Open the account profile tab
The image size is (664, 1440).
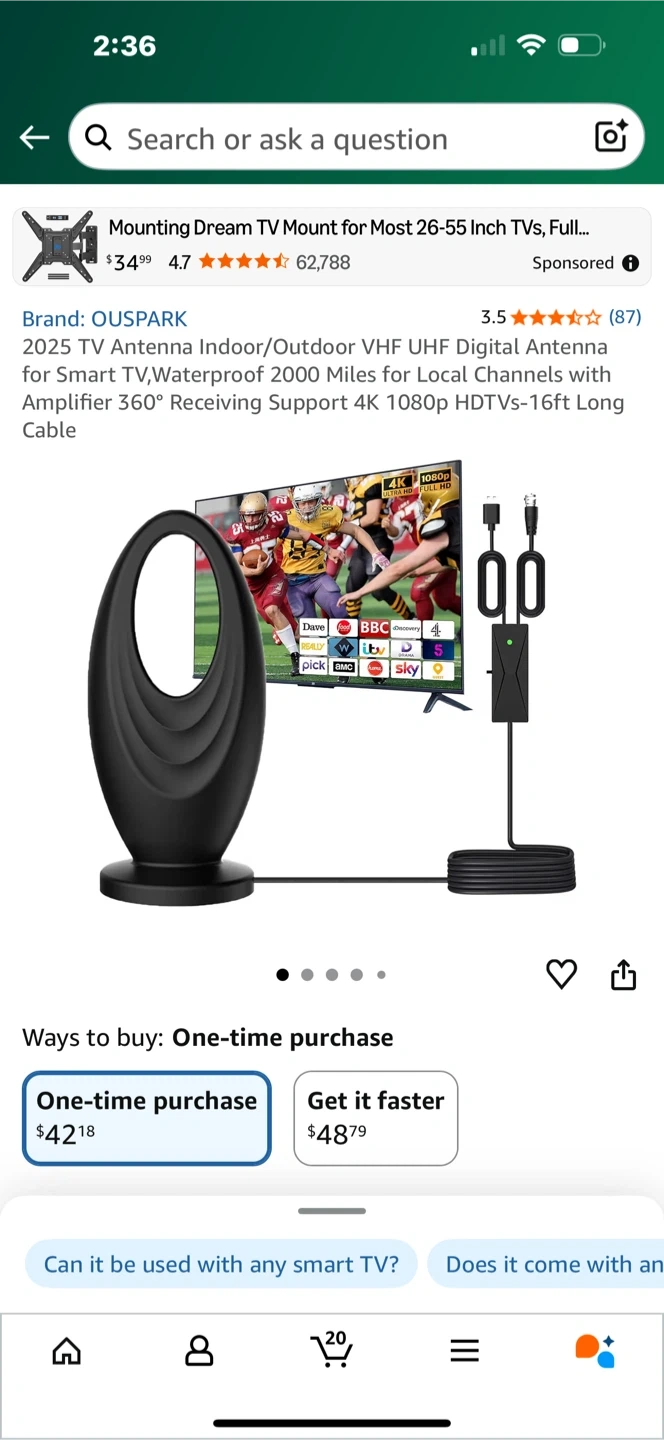pyautogui.click(x=199, y=1352)
